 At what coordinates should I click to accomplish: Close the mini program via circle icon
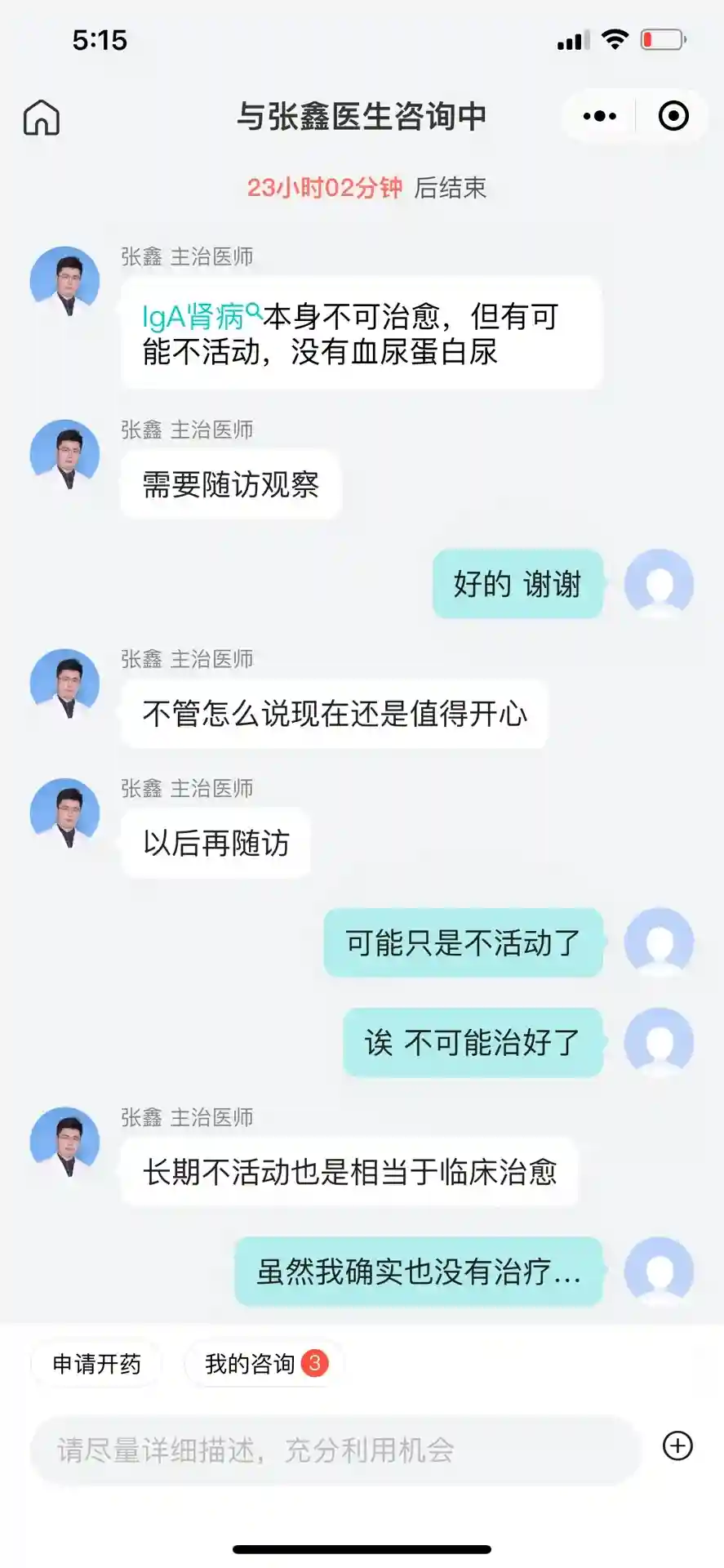click(x=673, y=116)
